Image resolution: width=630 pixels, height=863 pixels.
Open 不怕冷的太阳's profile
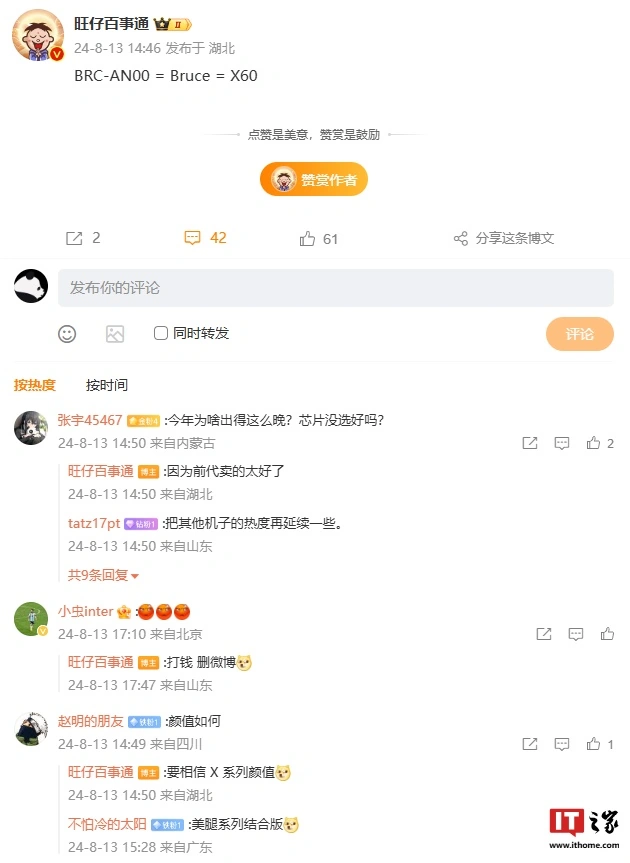(108, 825)
